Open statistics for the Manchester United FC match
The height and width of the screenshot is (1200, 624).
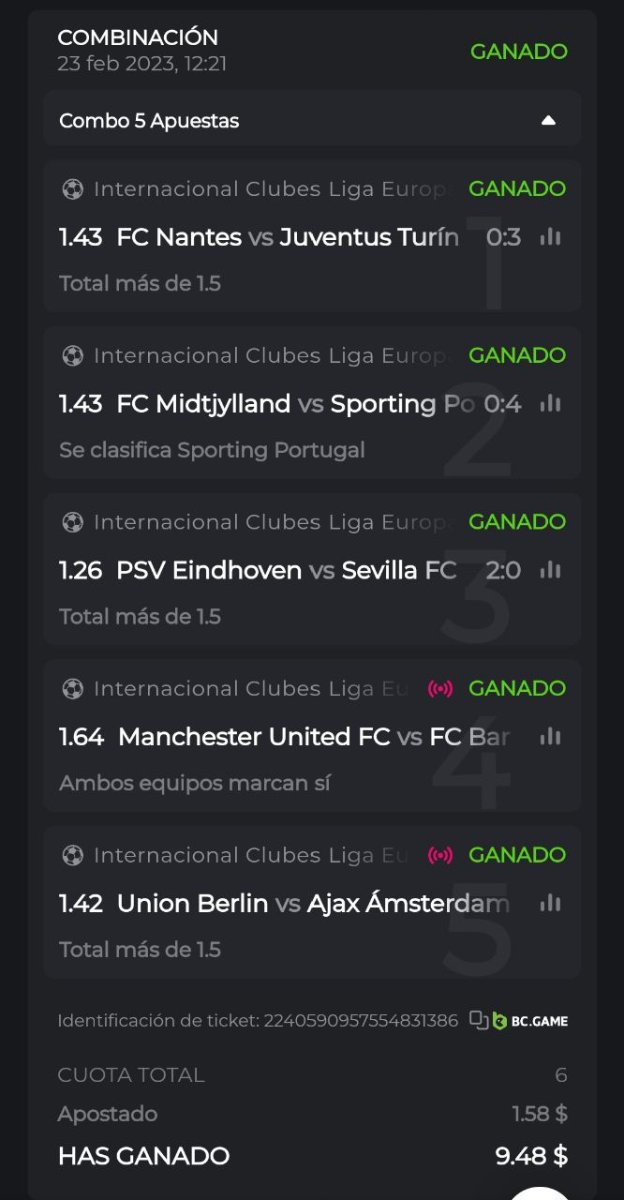tap(550, 737)
